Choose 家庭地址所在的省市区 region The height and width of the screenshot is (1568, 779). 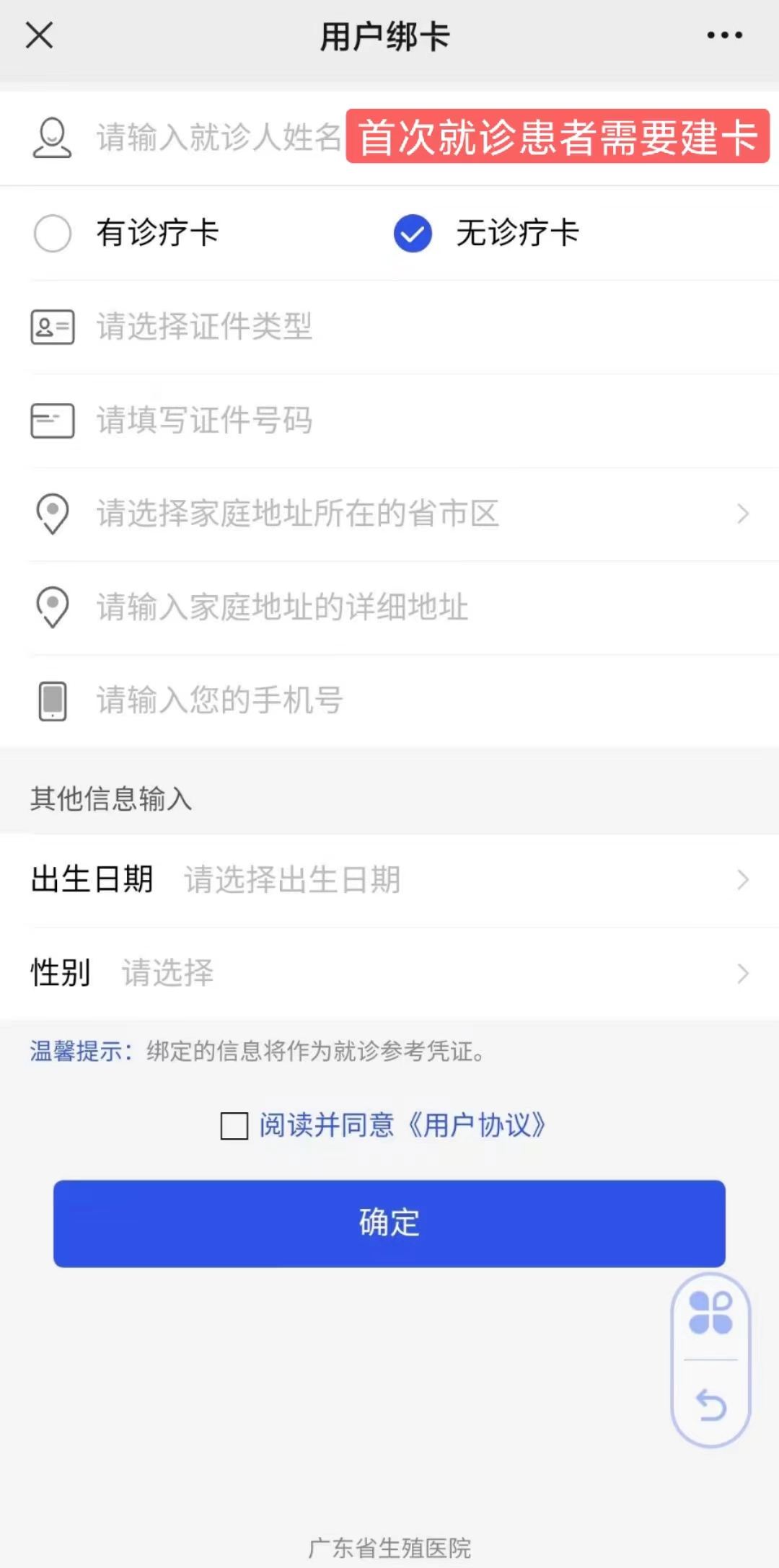(389, 514)
